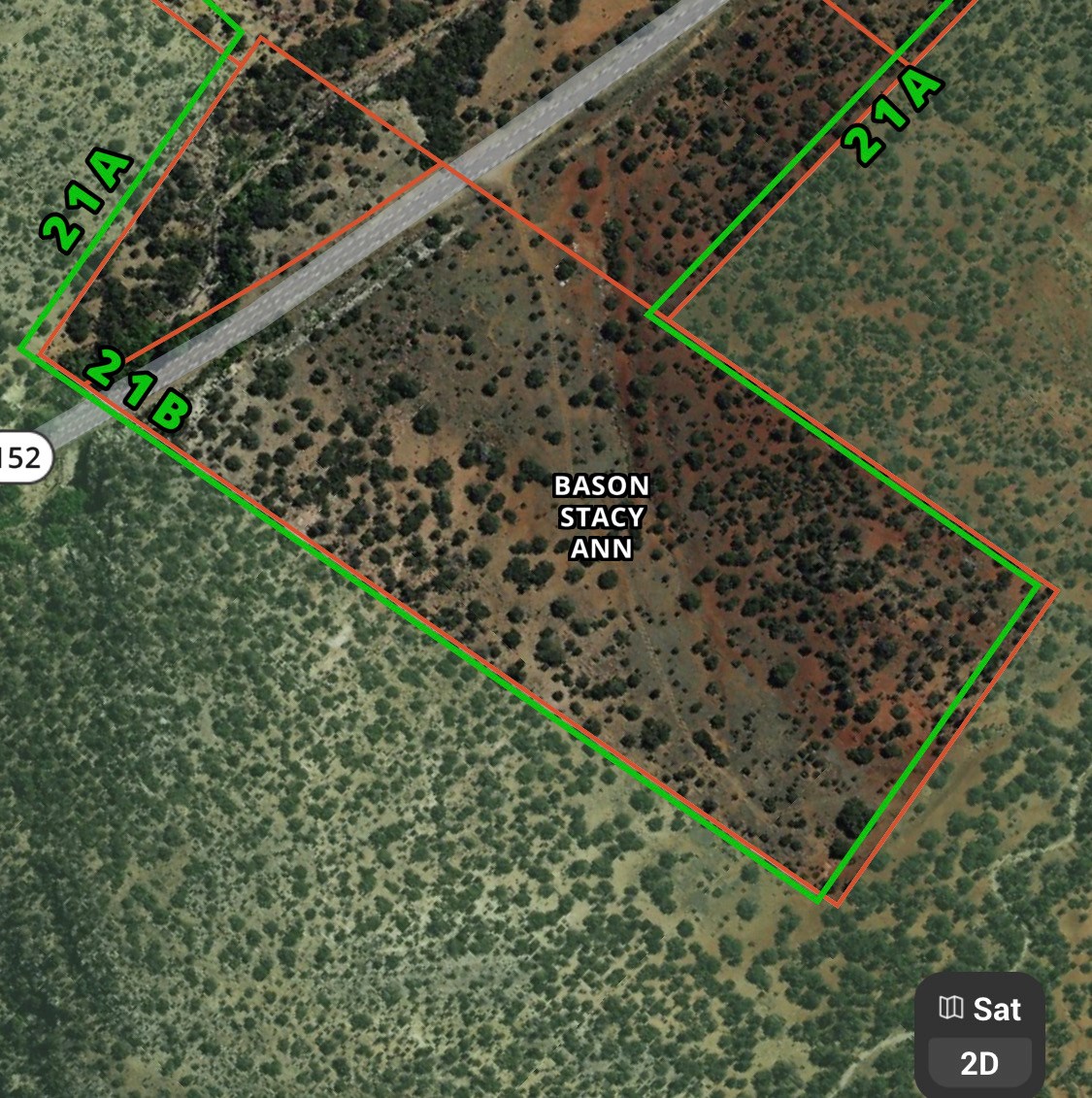Open view mode options under 2D

980,1063
